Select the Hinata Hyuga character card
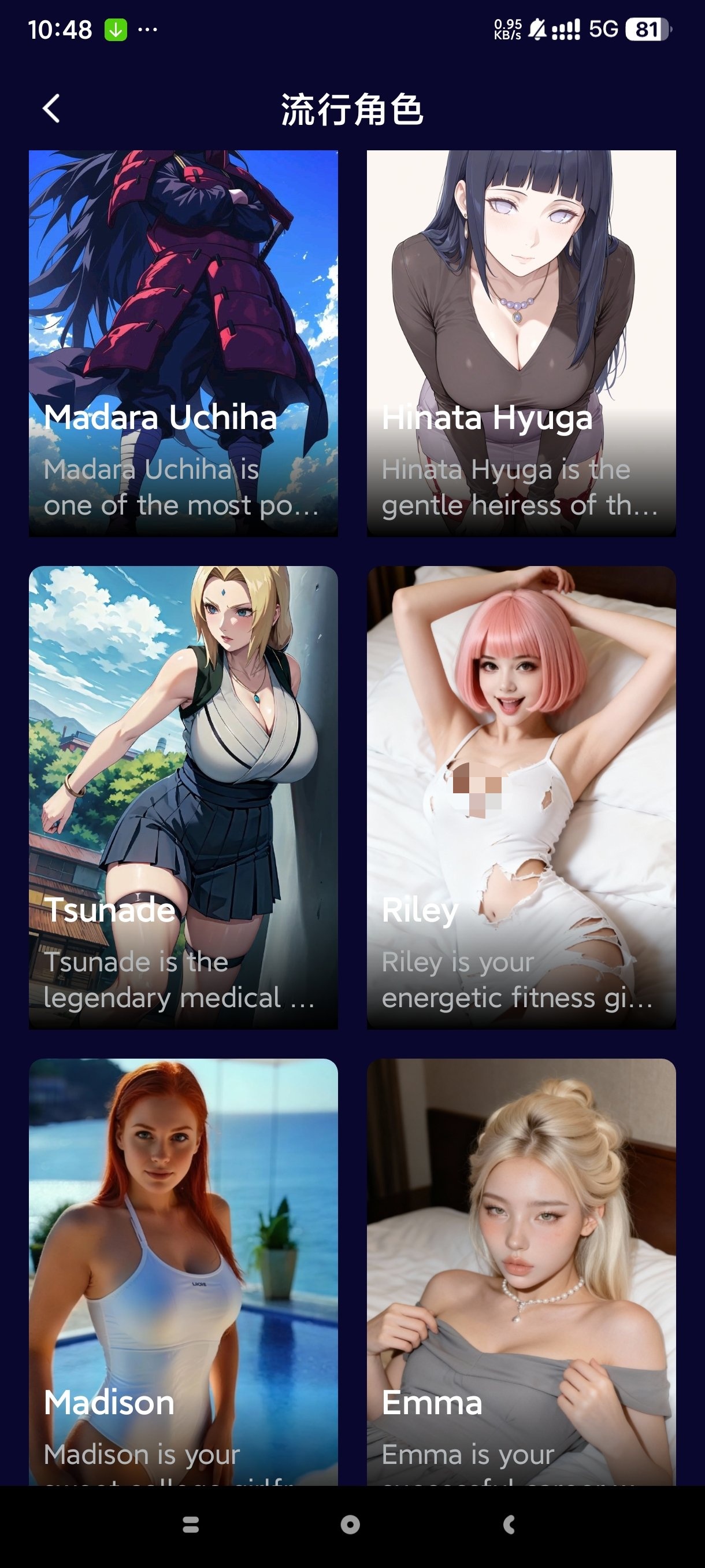 [521, 343]
